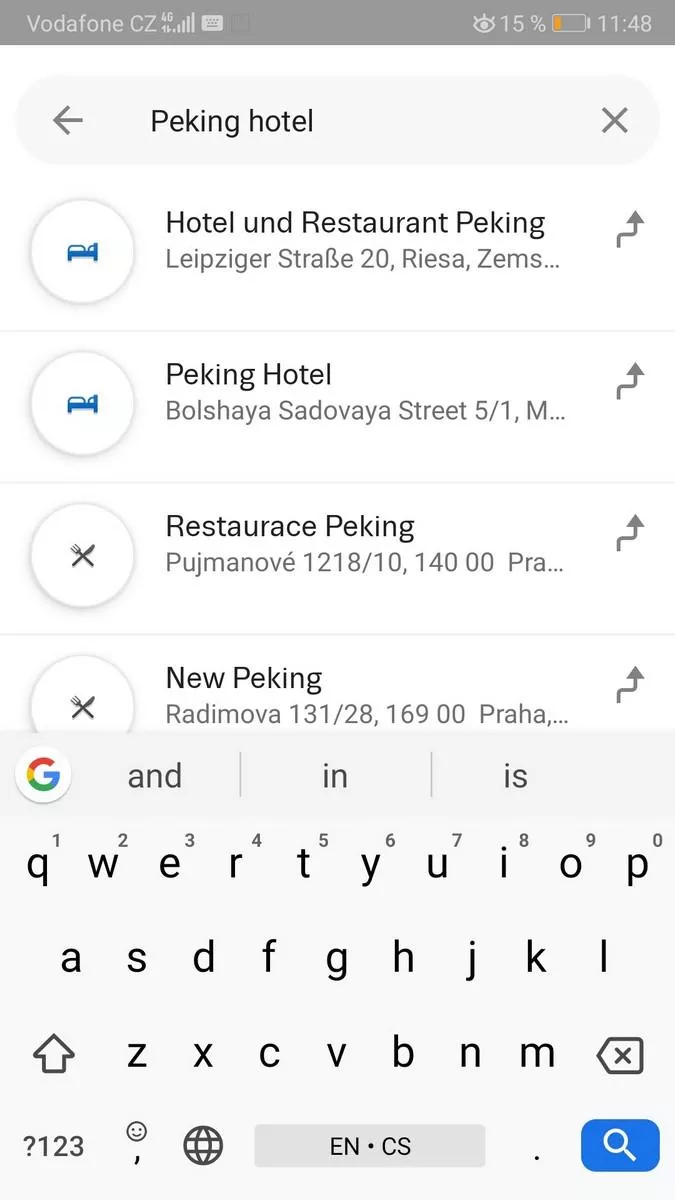This screenshot has height=1200, width=675.
Task: Tap the keyboard search key
Action: pos(620,1145)
